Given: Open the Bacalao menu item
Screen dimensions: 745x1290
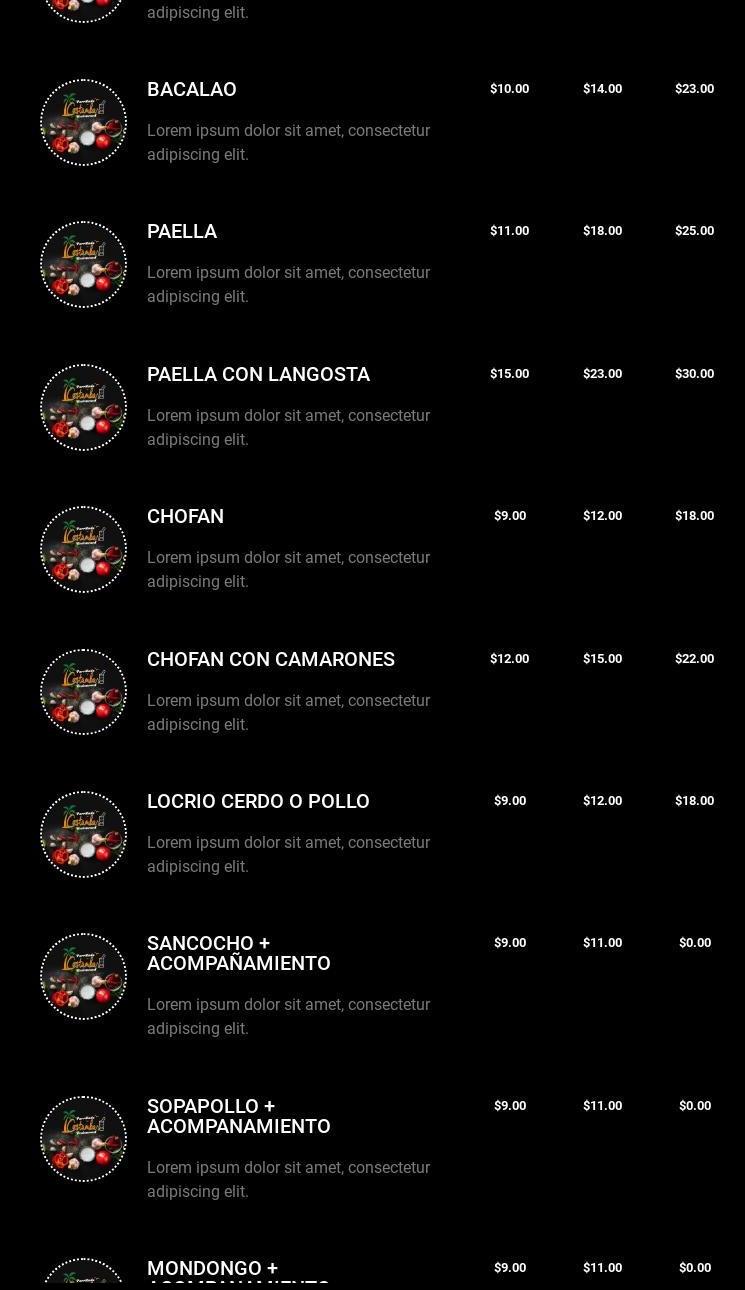Looking at the screenshot, I should (x=192, y=90).
